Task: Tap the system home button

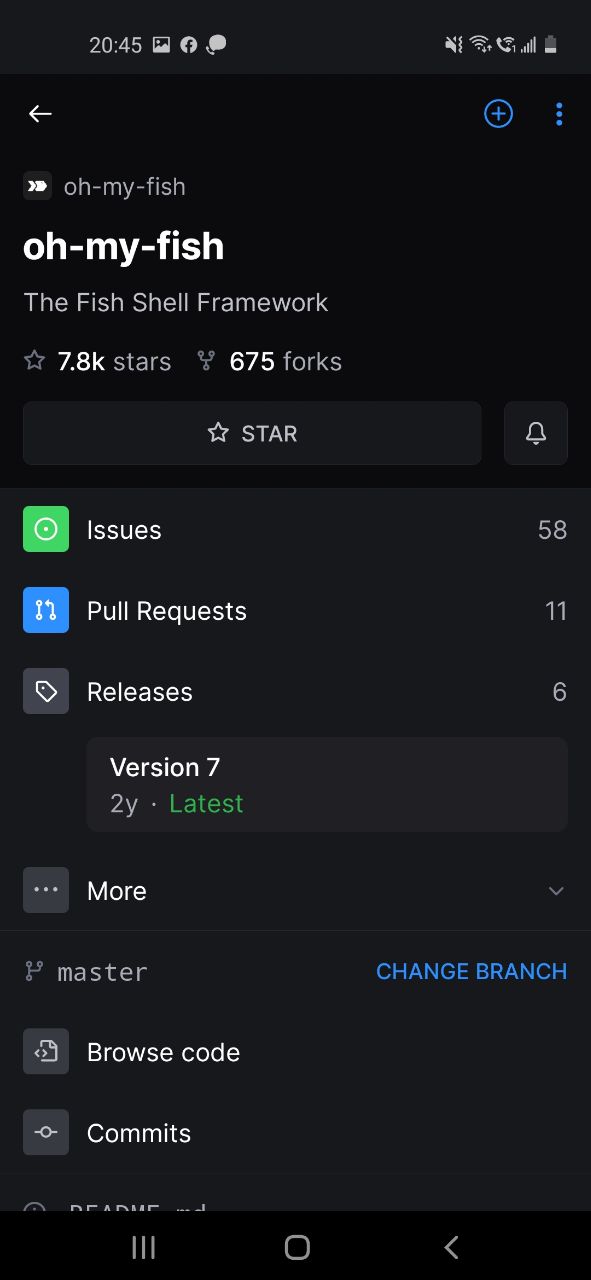Action: pos(297,1247)
